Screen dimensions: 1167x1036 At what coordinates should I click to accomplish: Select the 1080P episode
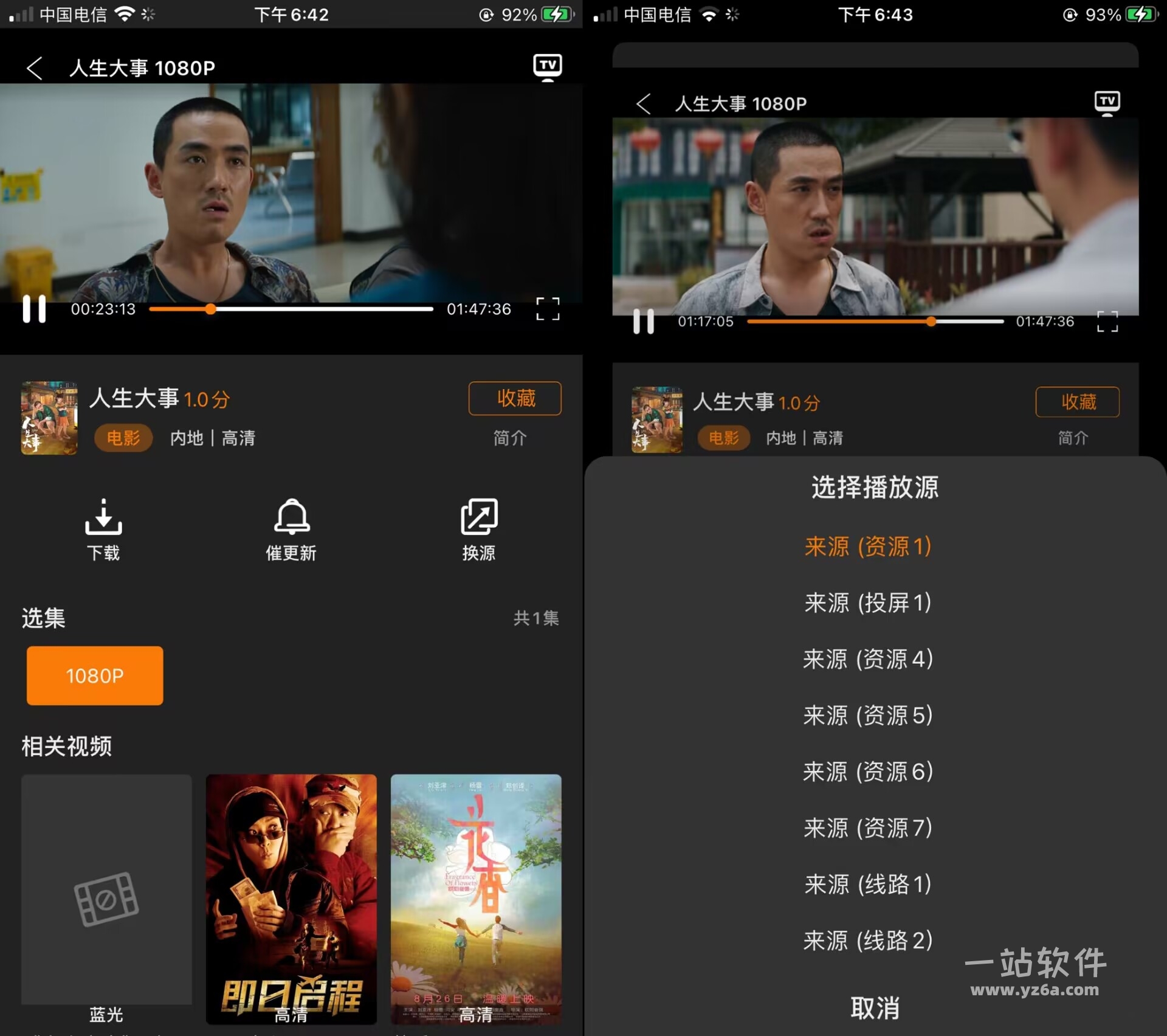tap(95, 675)
